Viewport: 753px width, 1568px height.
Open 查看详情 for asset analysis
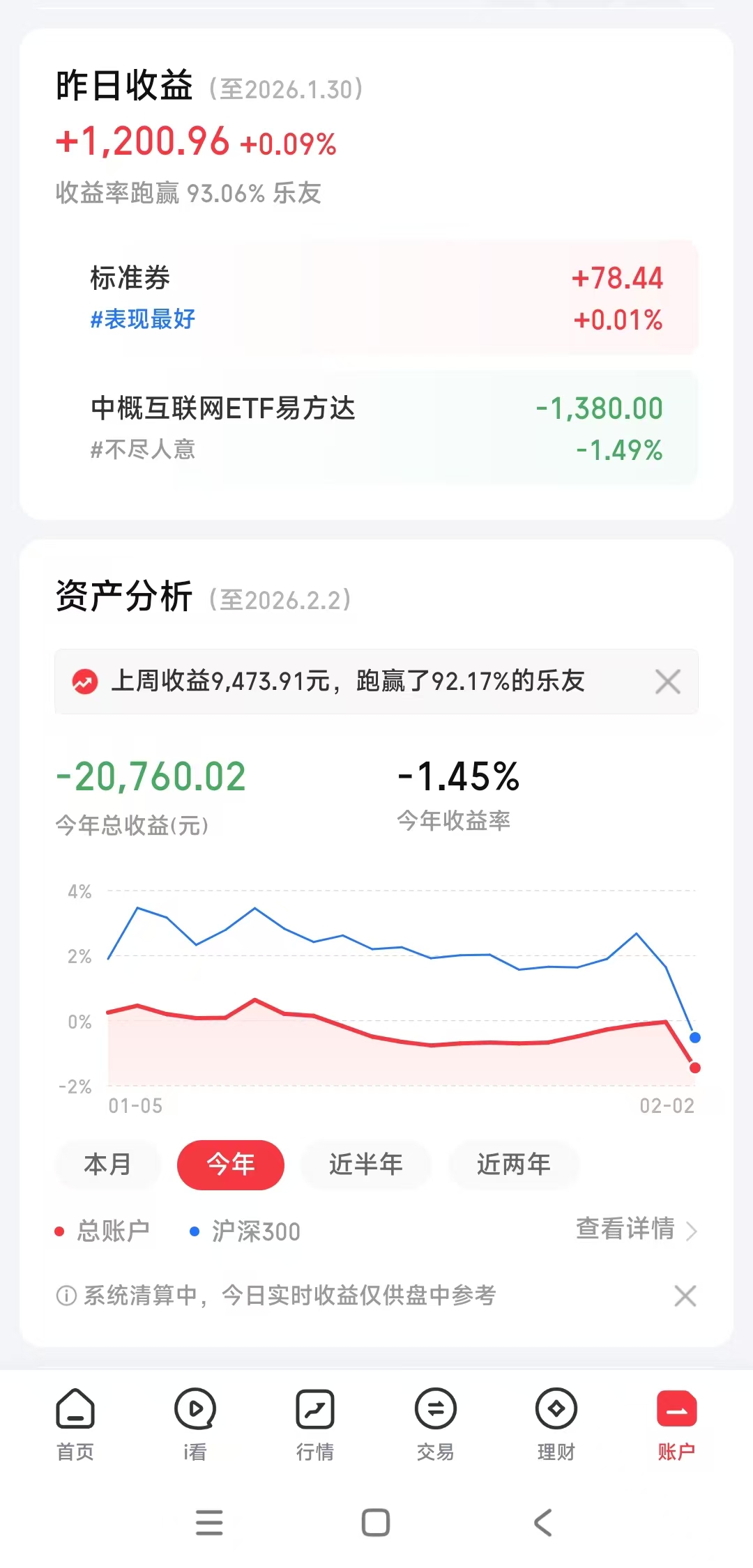(x=636, y=1229)
